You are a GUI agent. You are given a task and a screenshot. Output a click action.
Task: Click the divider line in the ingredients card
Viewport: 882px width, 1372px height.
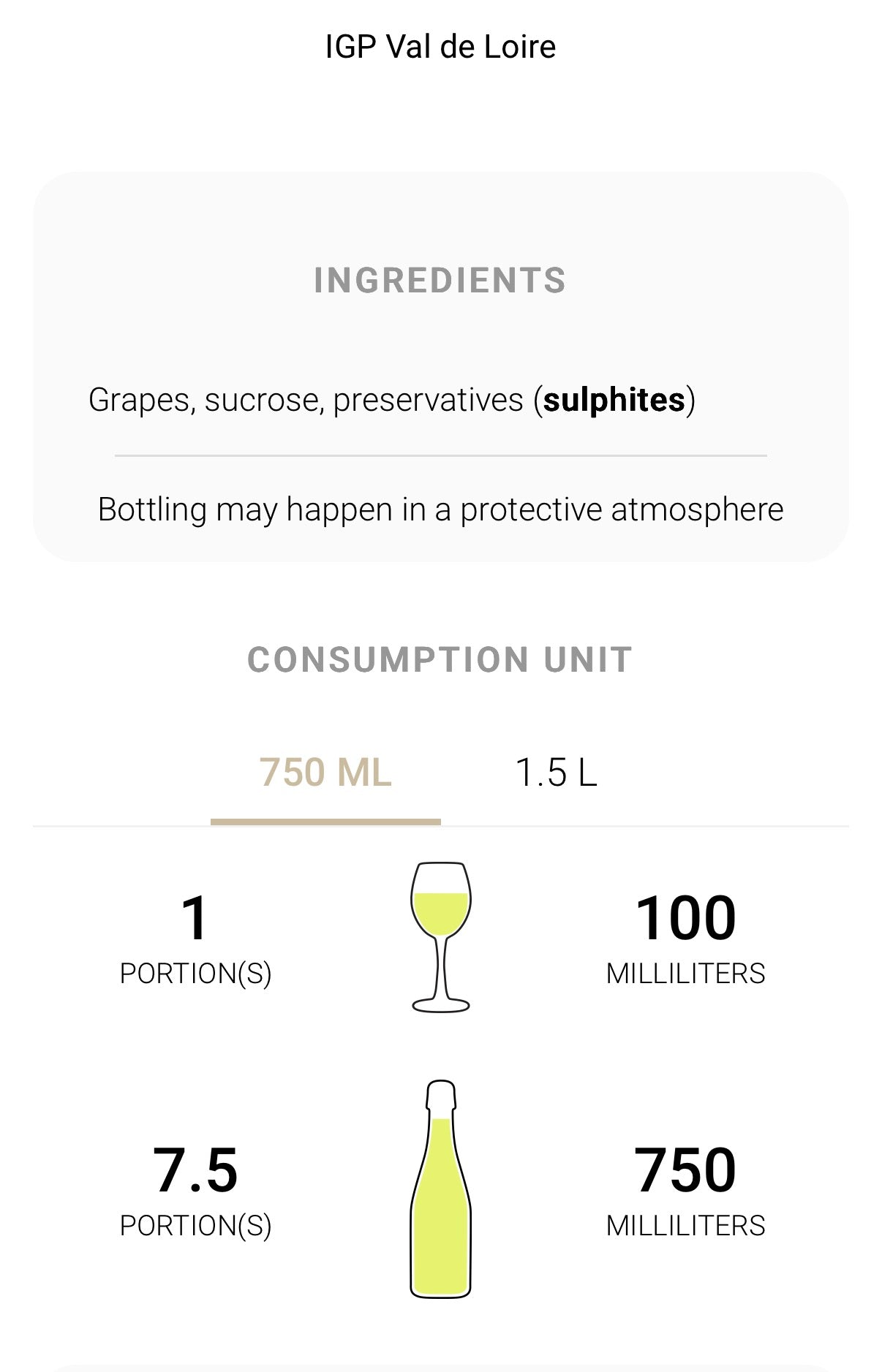pyautogui.click(x=440, y=455)
